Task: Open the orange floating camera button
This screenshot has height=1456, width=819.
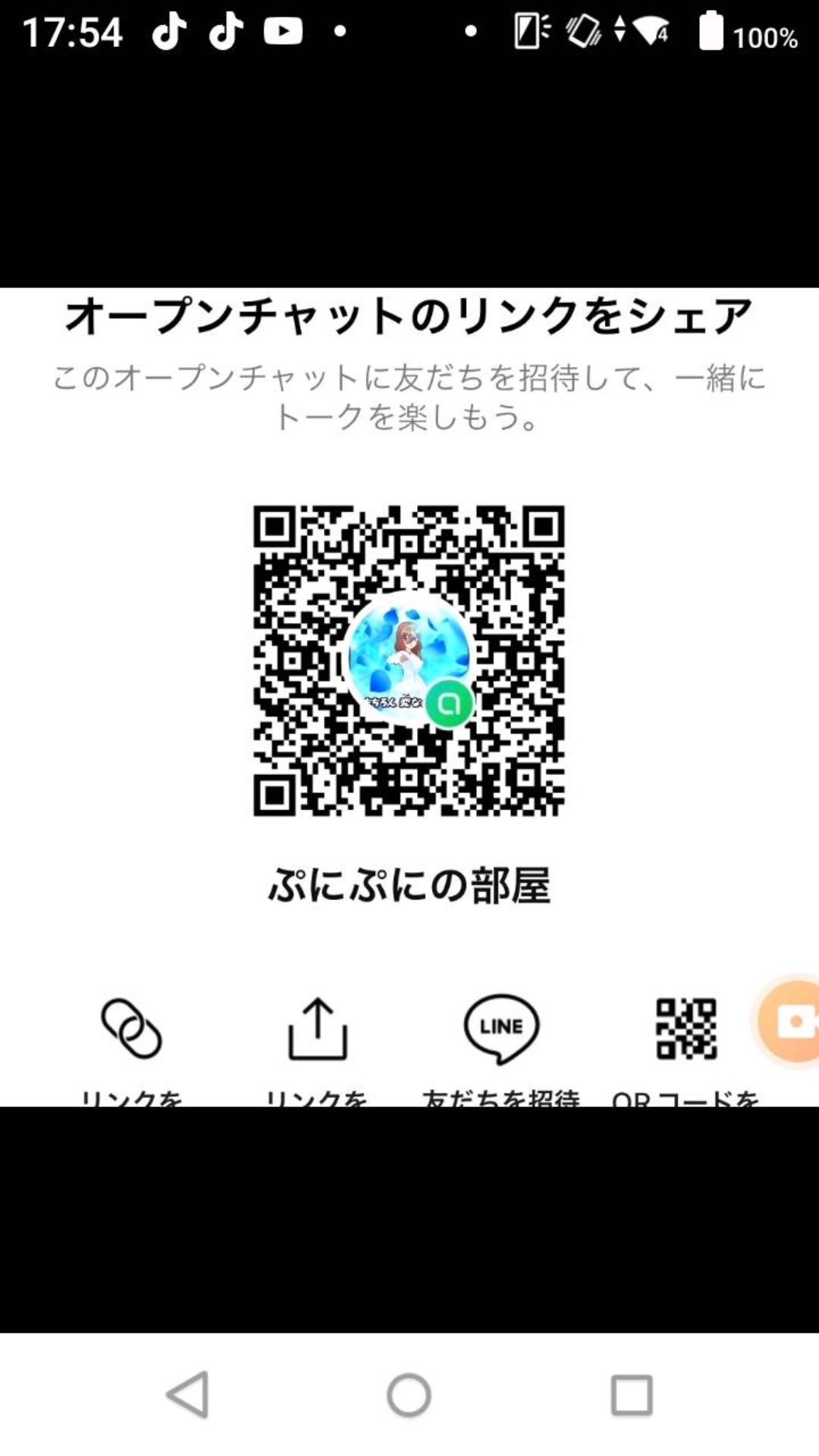Action: coord(791,1021)
